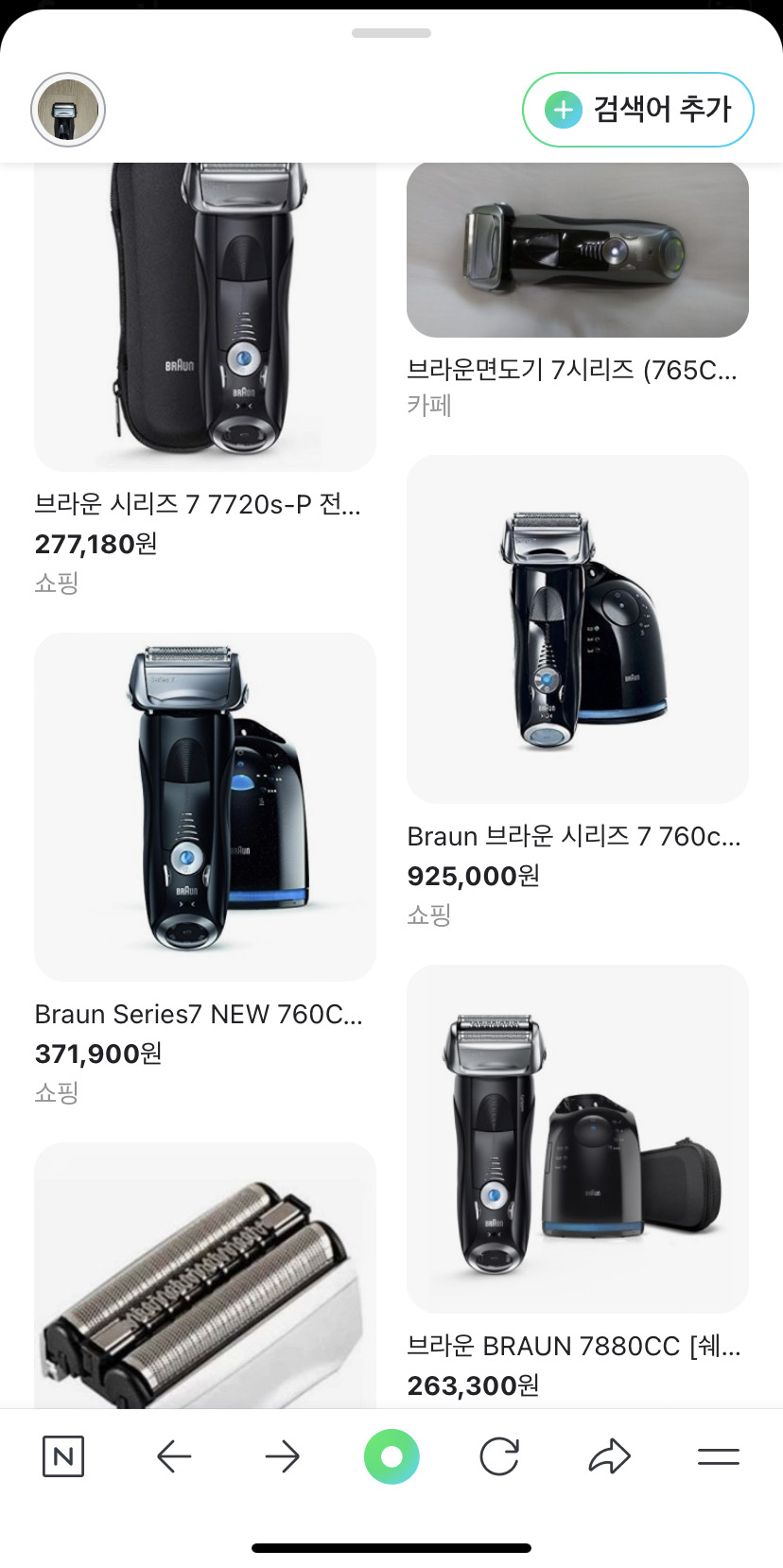Go back to the previous page
This screenshot has height=1568, width=783.
174,1456
